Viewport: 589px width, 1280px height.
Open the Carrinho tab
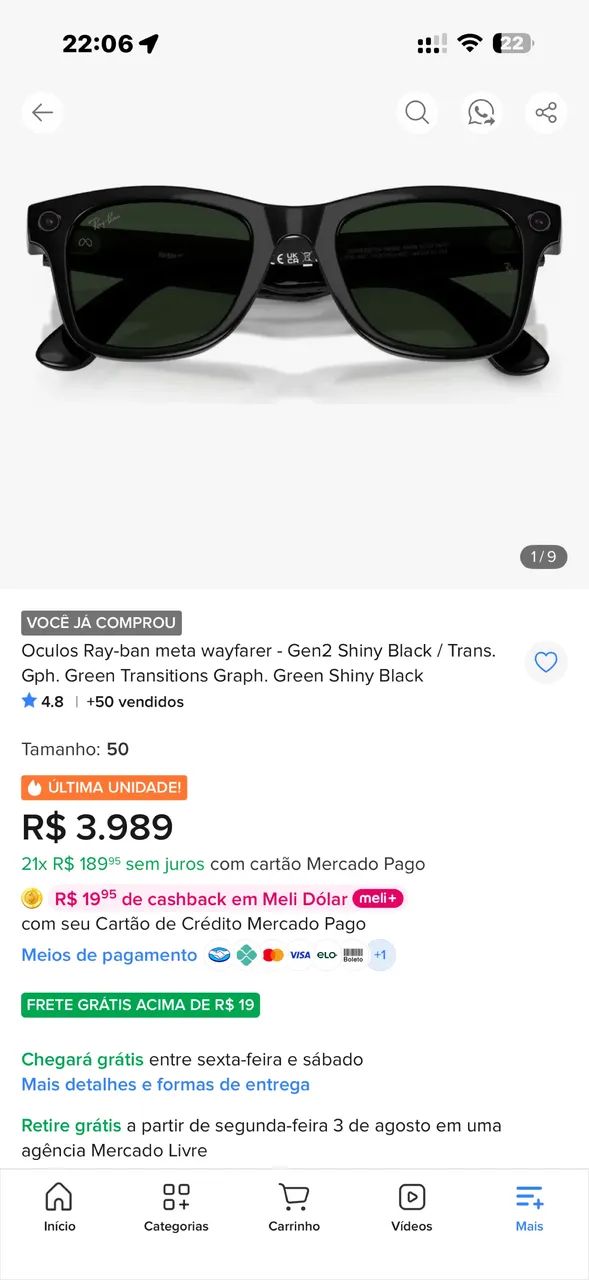tap(294, 1207)
